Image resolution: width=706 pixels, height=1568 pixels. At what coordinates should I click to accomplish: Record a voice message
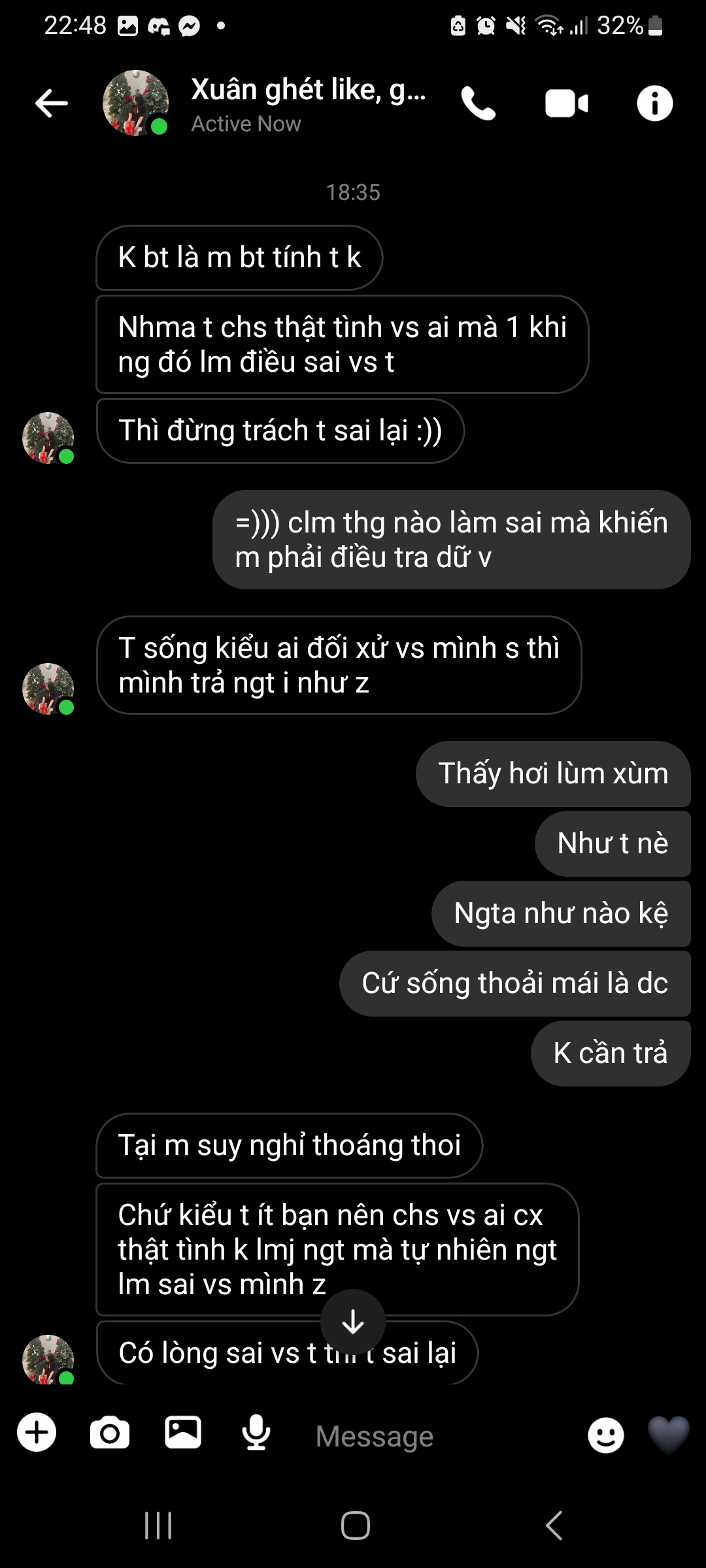click(256, 1432)
